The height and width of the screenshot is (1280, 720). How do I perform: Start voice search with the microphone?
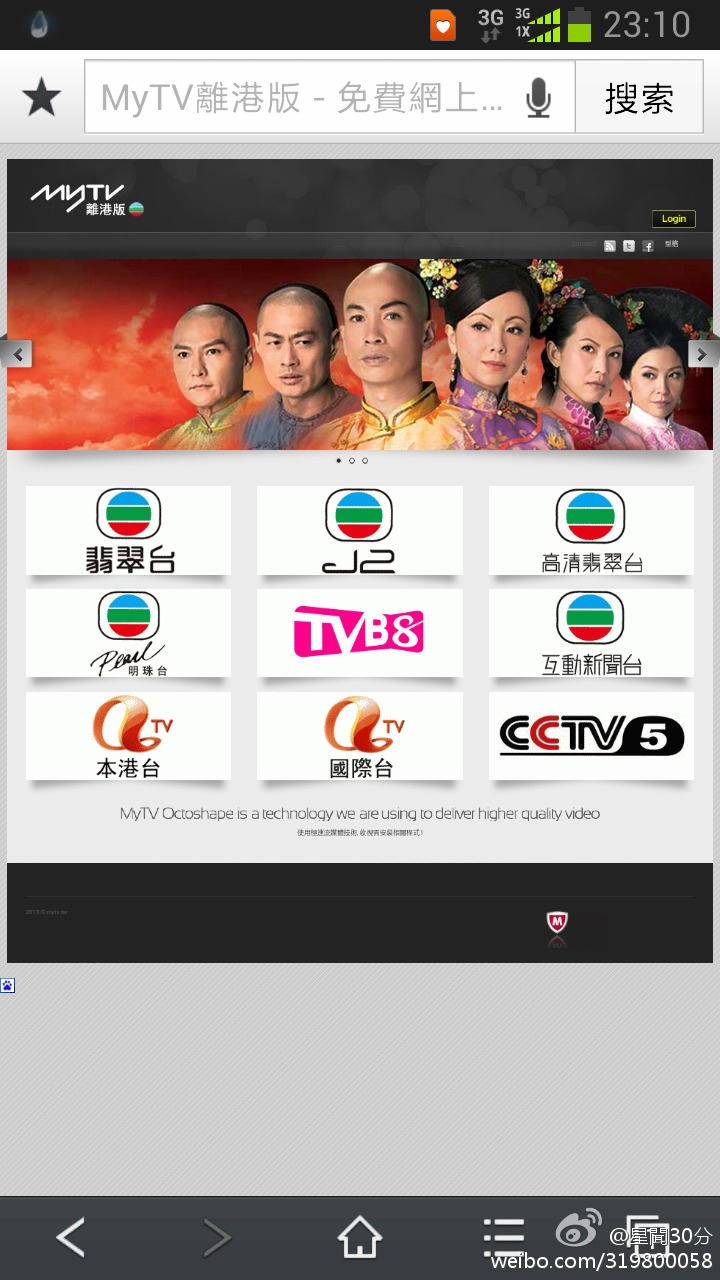click(538, 98)
